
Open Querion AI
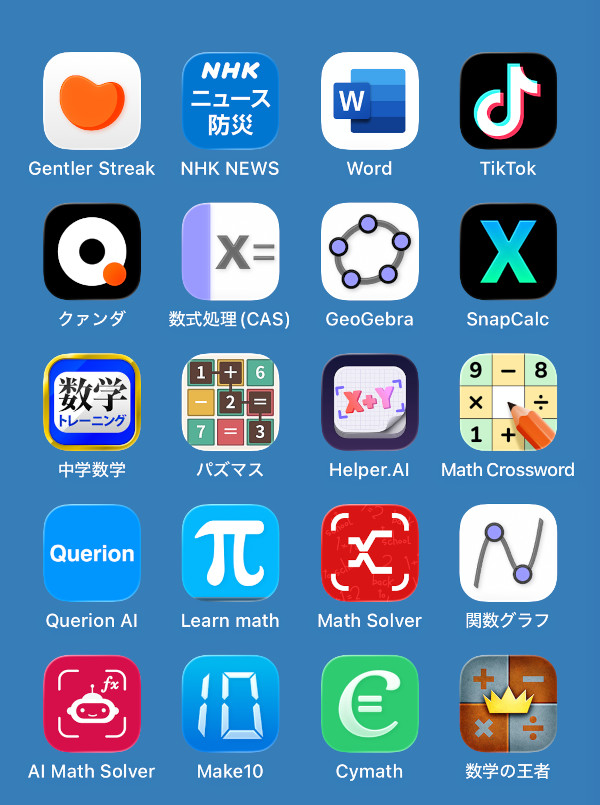pyautogui.click(x=92, y=553)
